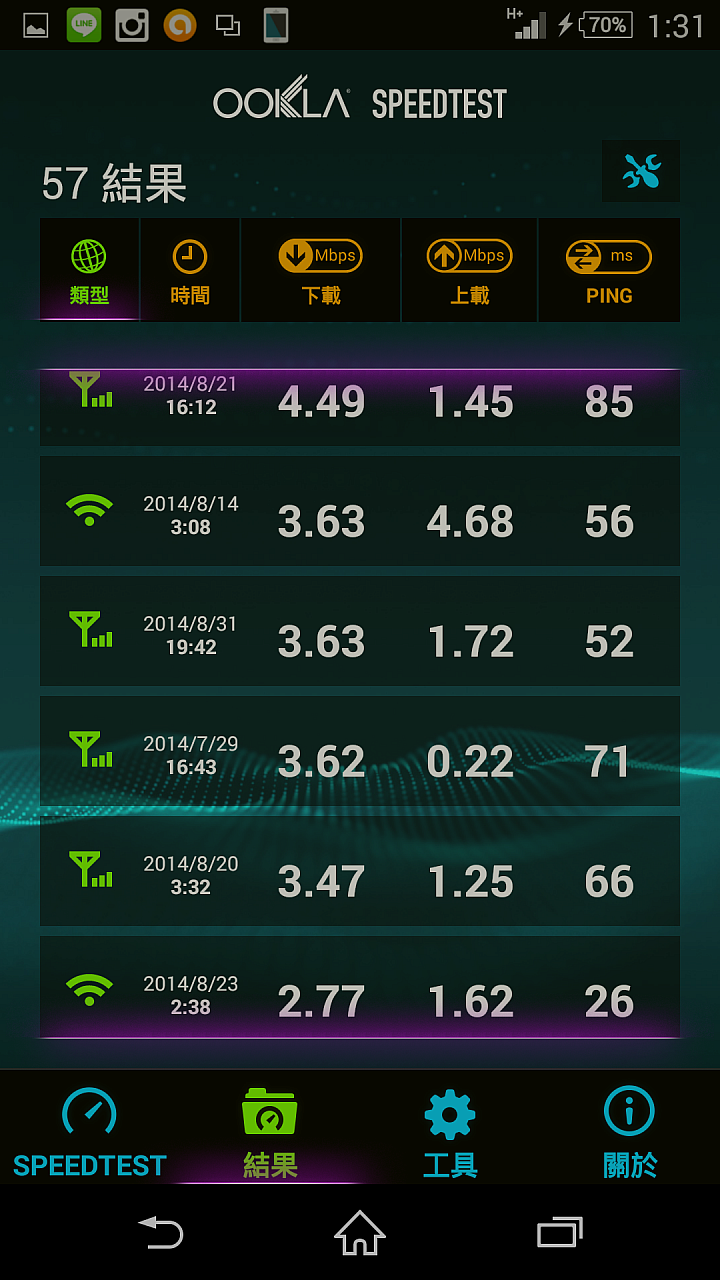This screenshot has height=1280, width=720.
Task: Sort results by 類型 column
Action: 89,270
